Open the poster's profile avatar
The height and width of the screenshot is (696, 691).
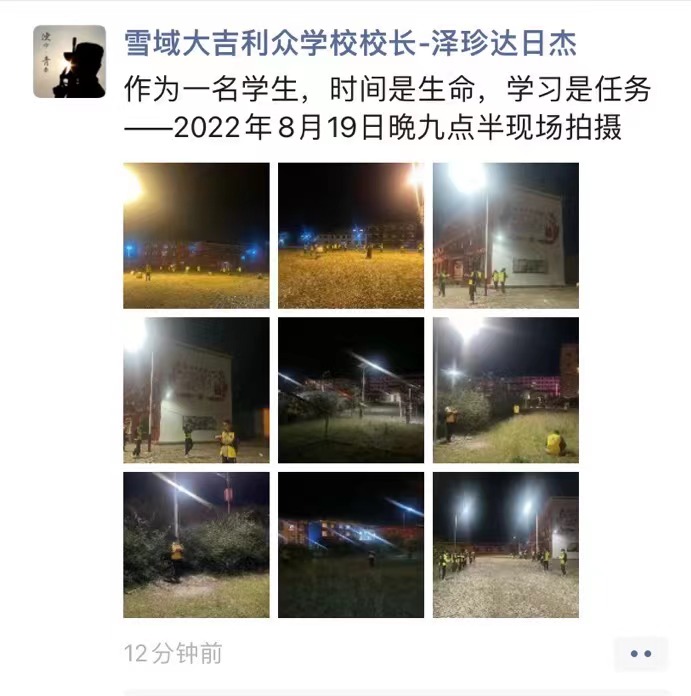[x=69, y=61]
